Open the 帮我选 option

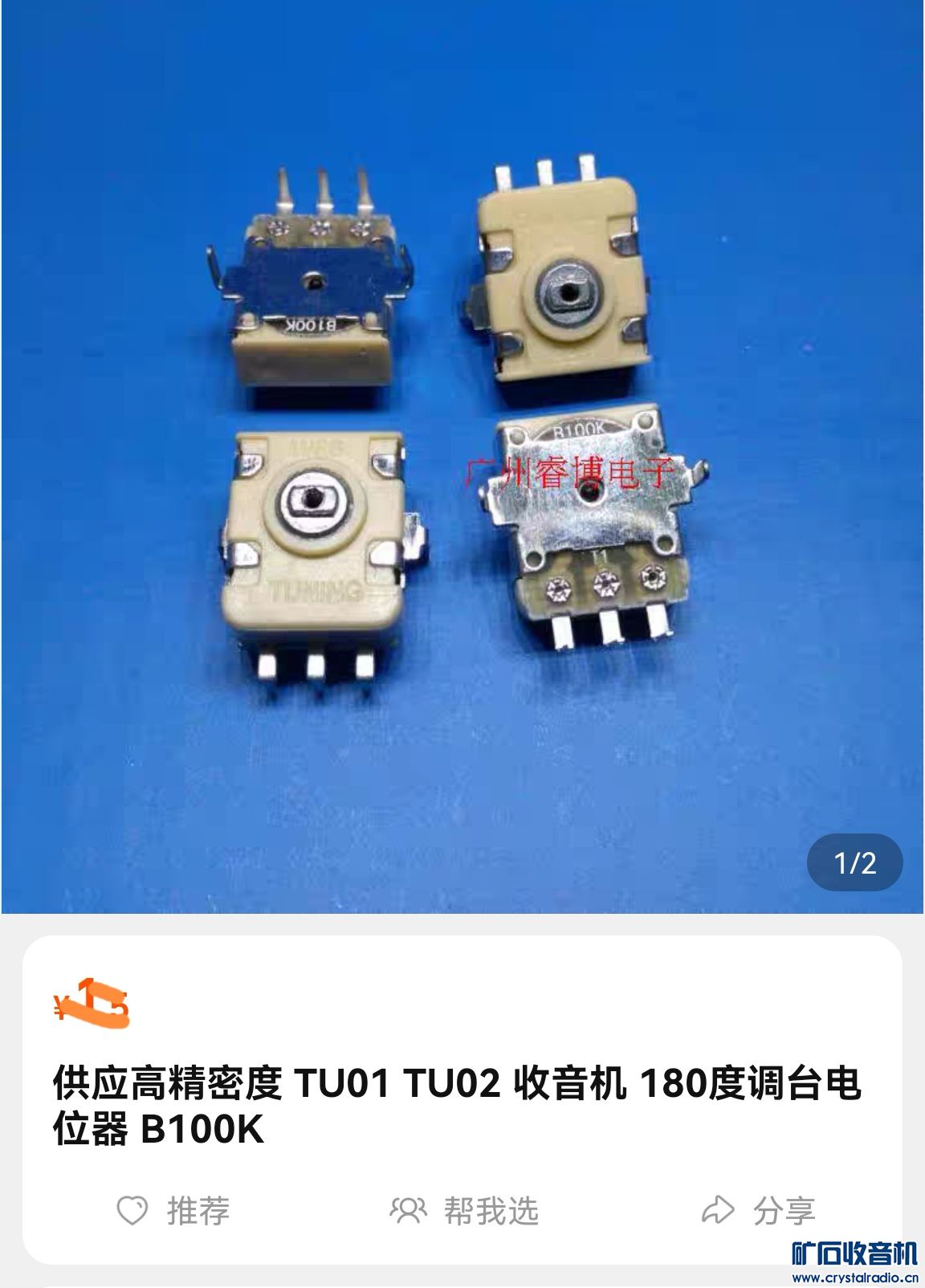click(x=463, y=1210)
